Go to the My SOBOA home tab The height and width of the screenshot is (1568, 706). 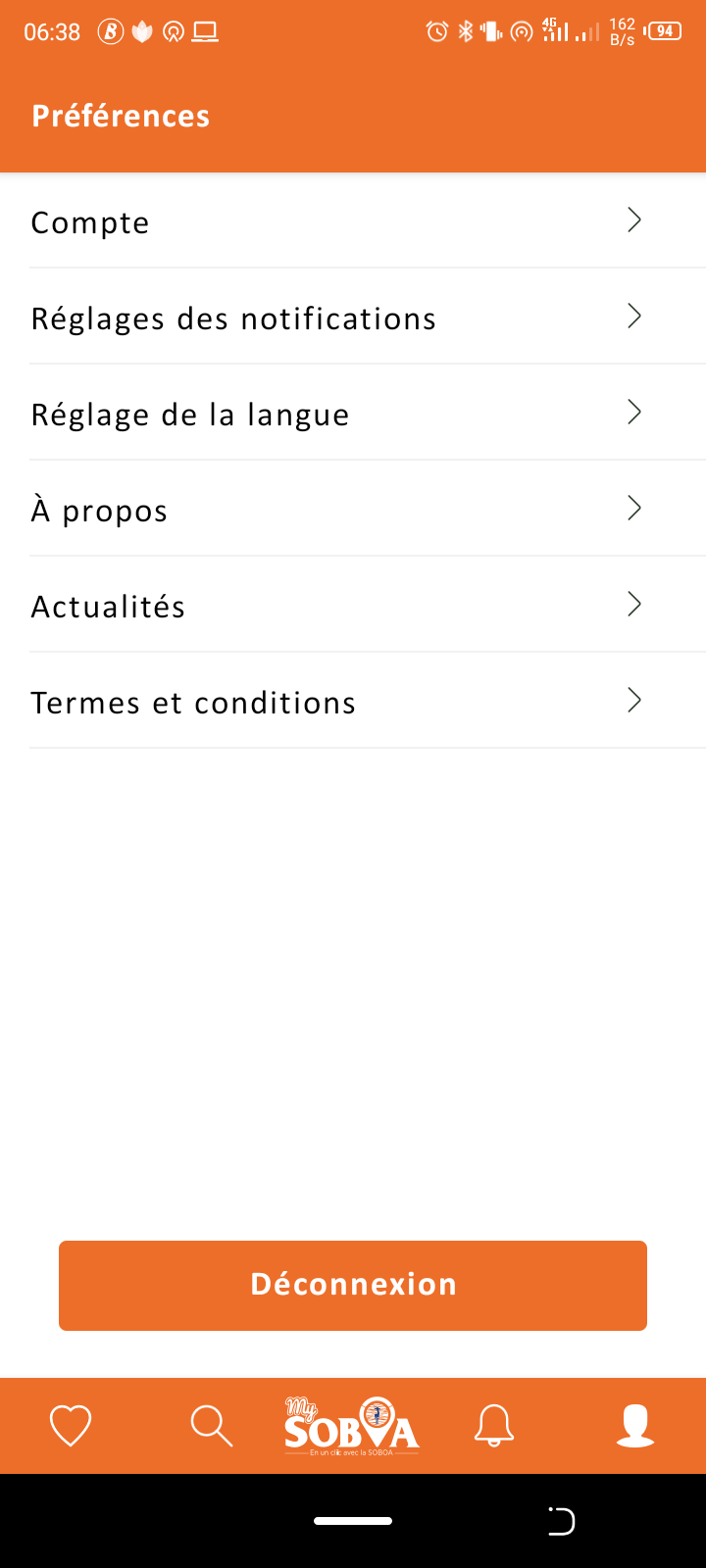pyautogui.click(x=352, y=1426)
